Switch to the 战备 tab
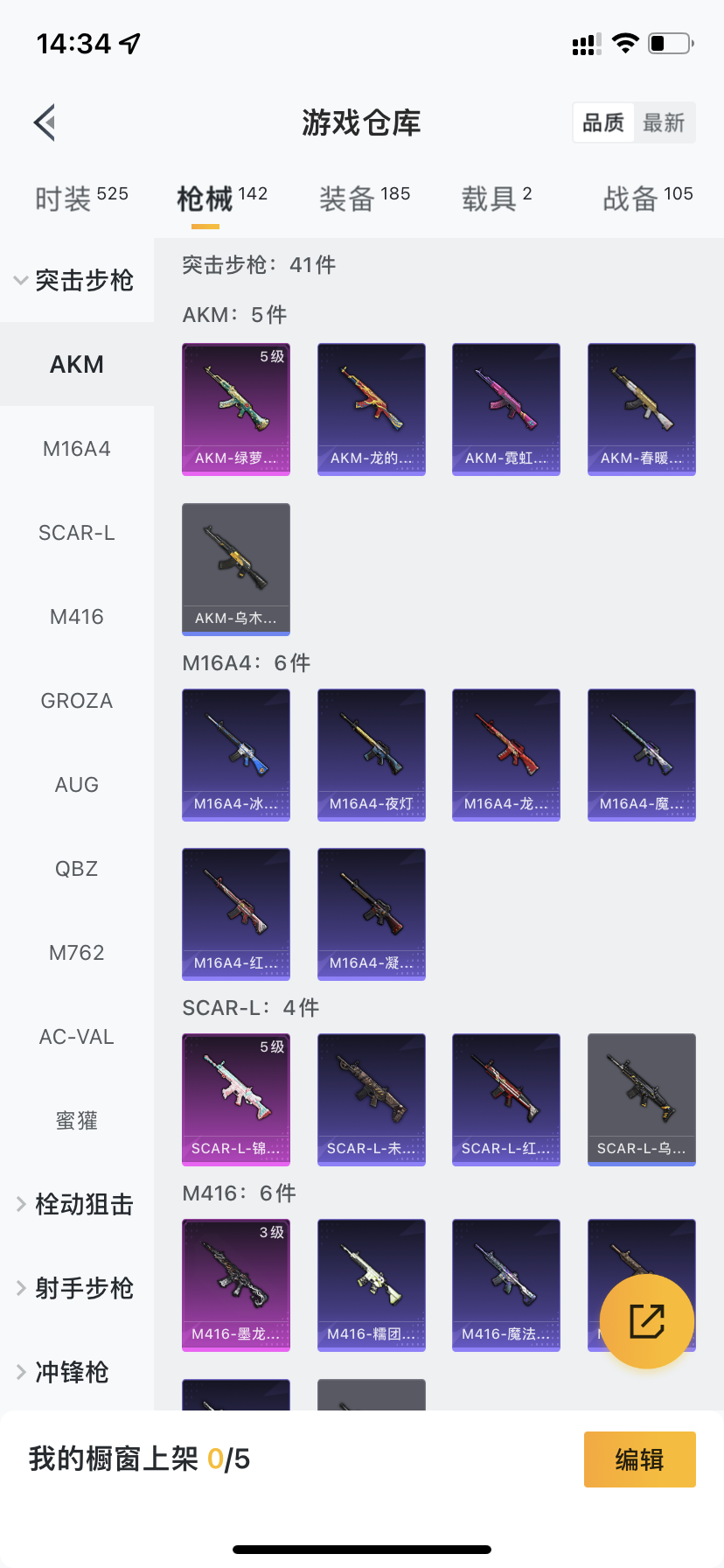Image resolution: width=724 pixels, height=1568 pixels. click(x=647, y=199)
